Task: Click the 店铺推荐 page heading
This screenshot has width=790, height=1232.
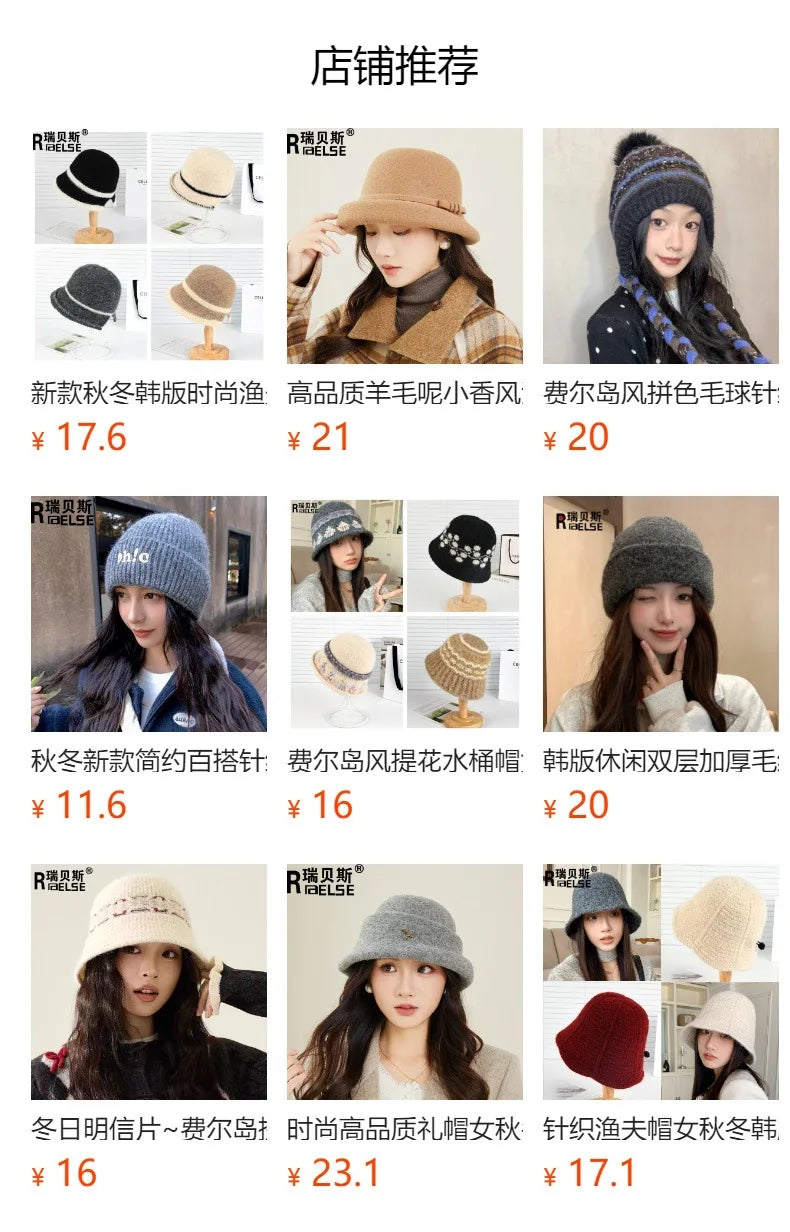Action: click(x=395, y=63)
